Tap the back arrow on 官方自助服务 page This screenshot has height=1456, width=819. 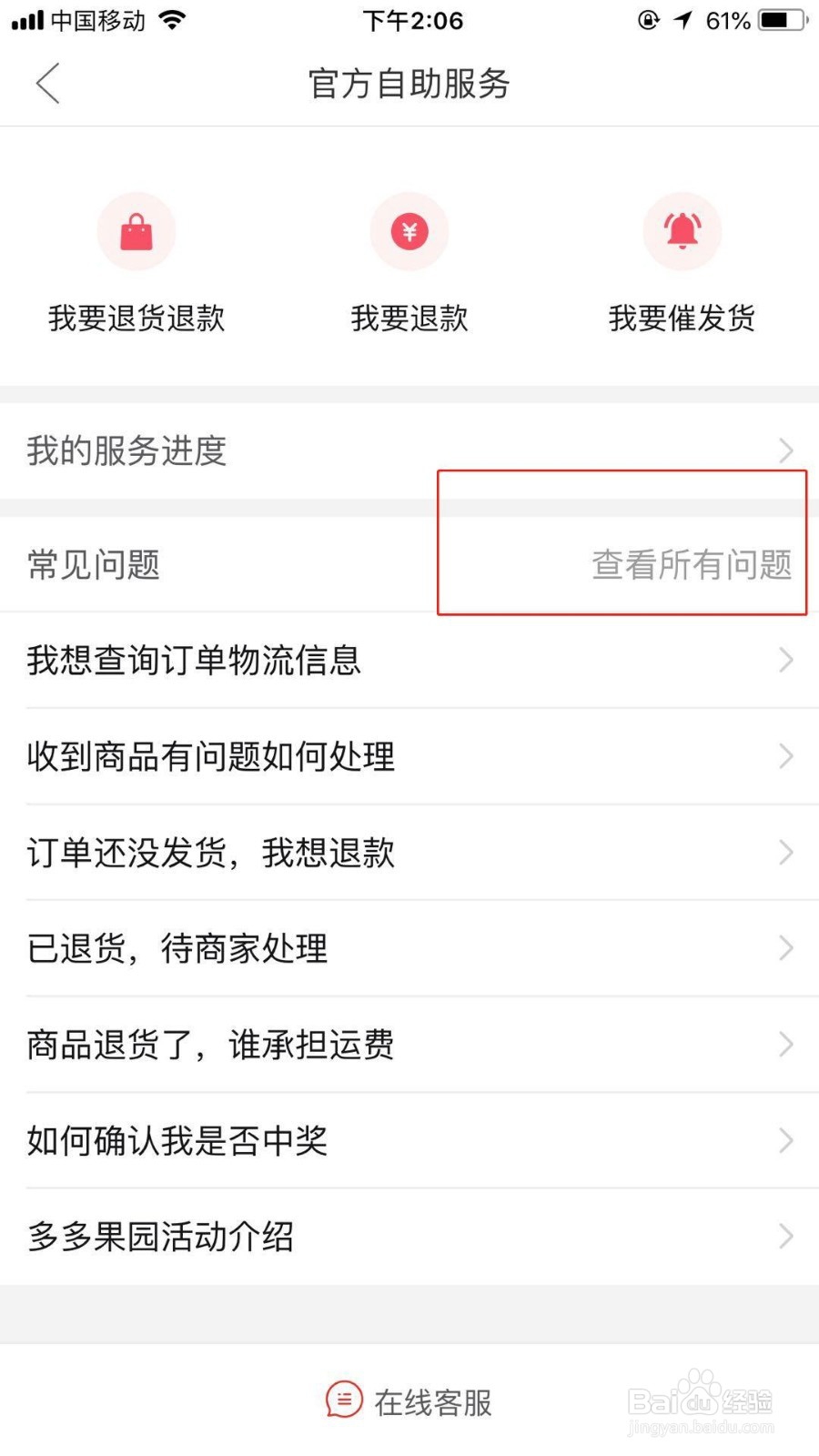click(47, 83)
